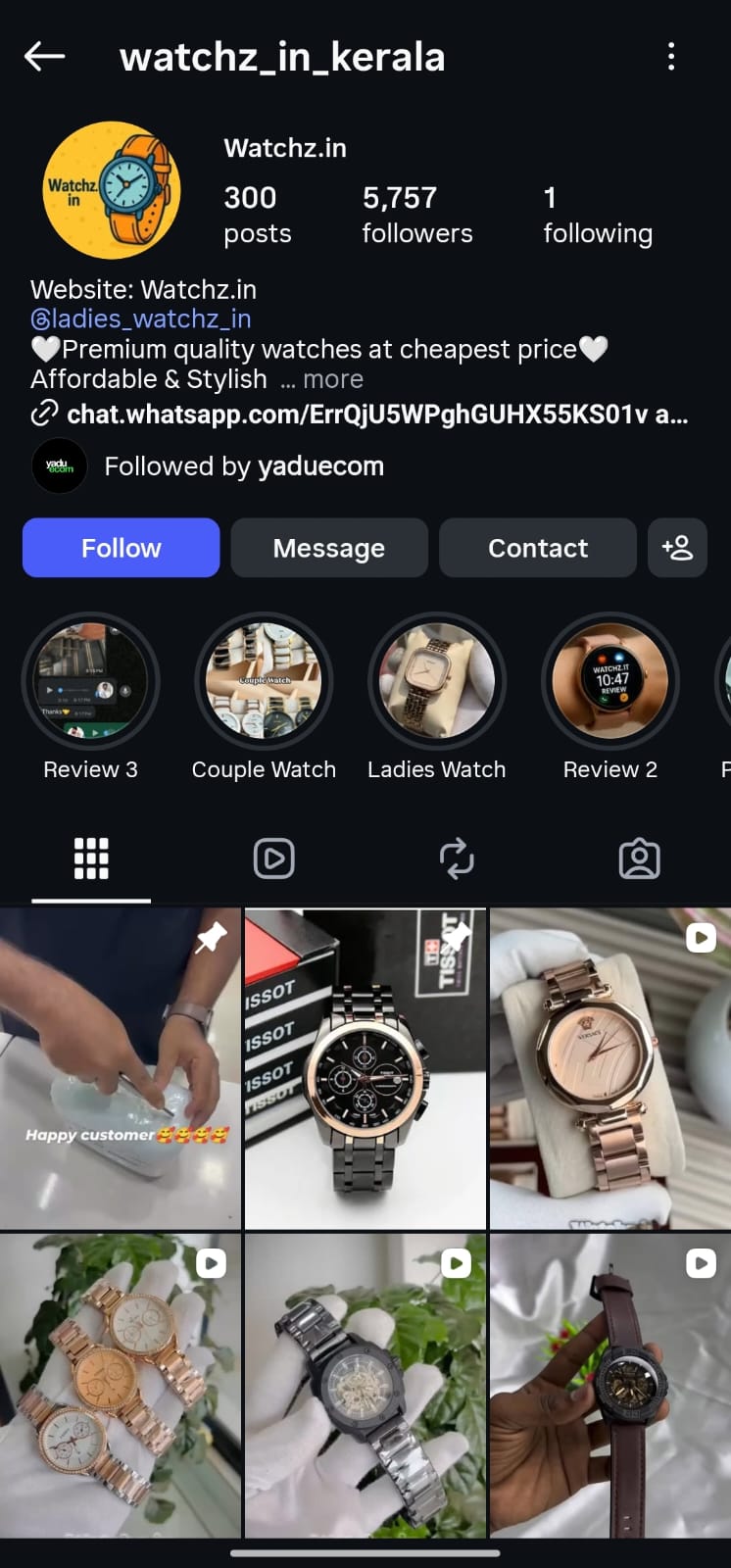
Task: View the Review 2 highlight
Action: 609,681
